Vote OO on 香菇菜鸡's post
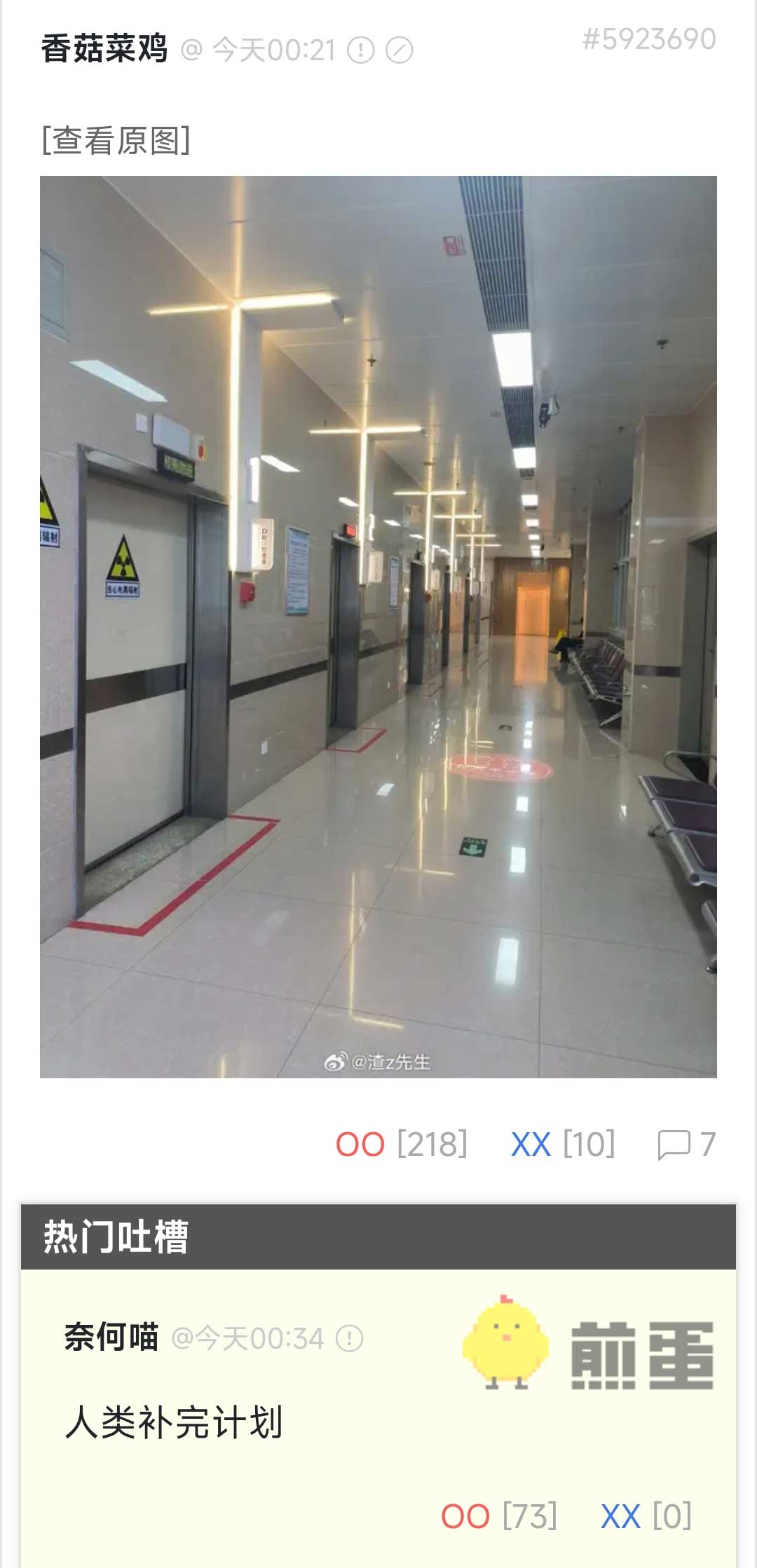Viewport: 757px width, 1568px height. [x=360, y=1145]
